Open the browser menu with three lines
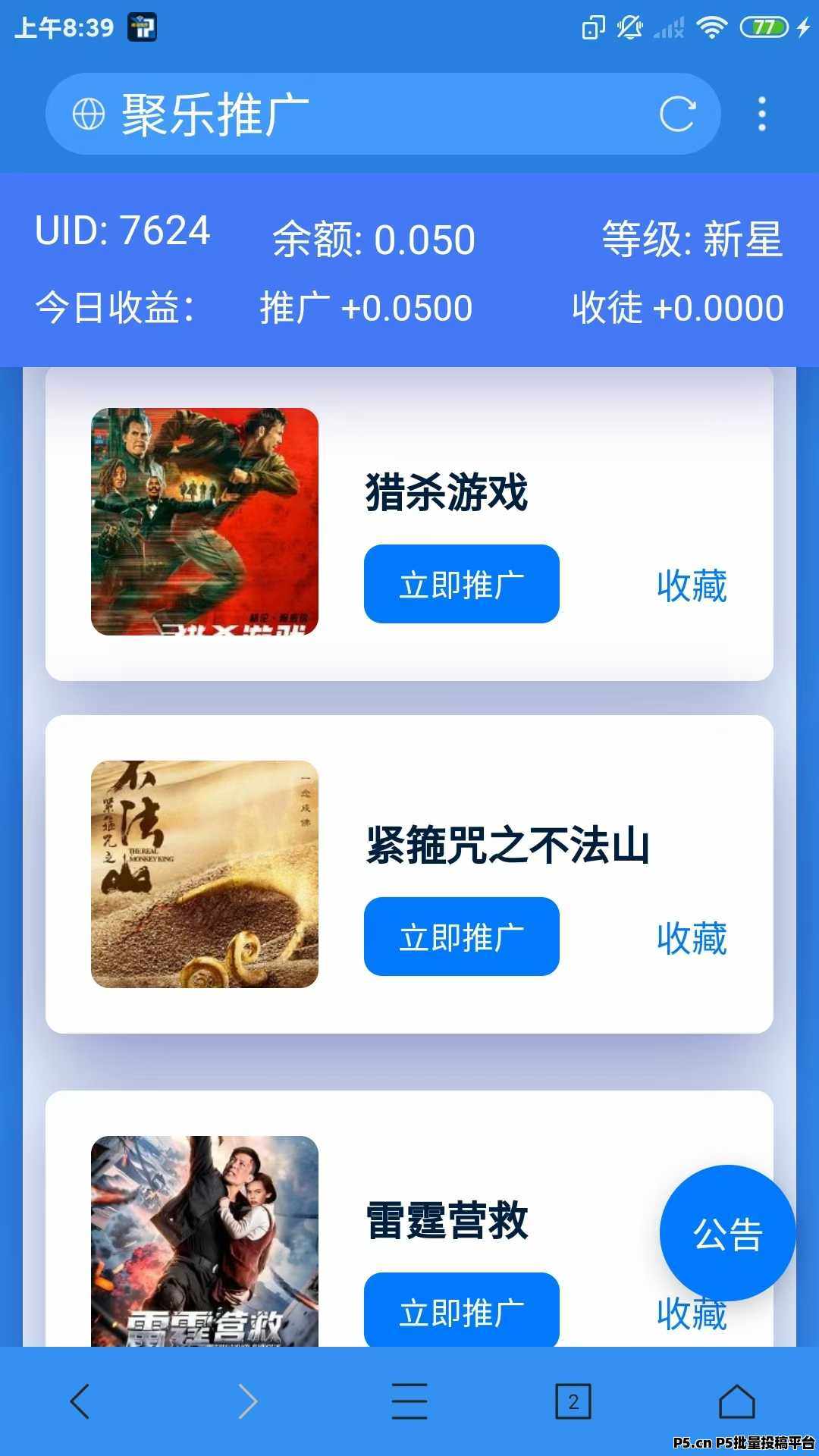Viewport: 819px width, 1456px height. click(409, 1401)
